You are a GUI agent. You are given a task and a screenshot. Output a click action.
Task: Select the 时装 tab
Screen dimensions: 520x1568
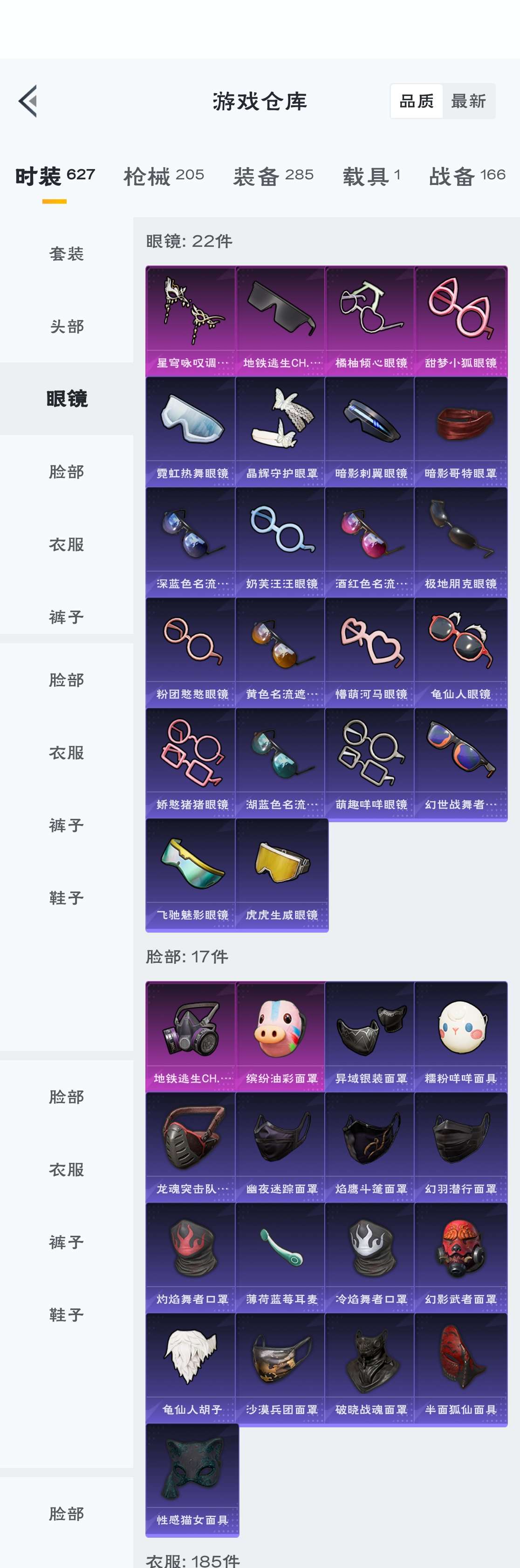coord(55,176)
